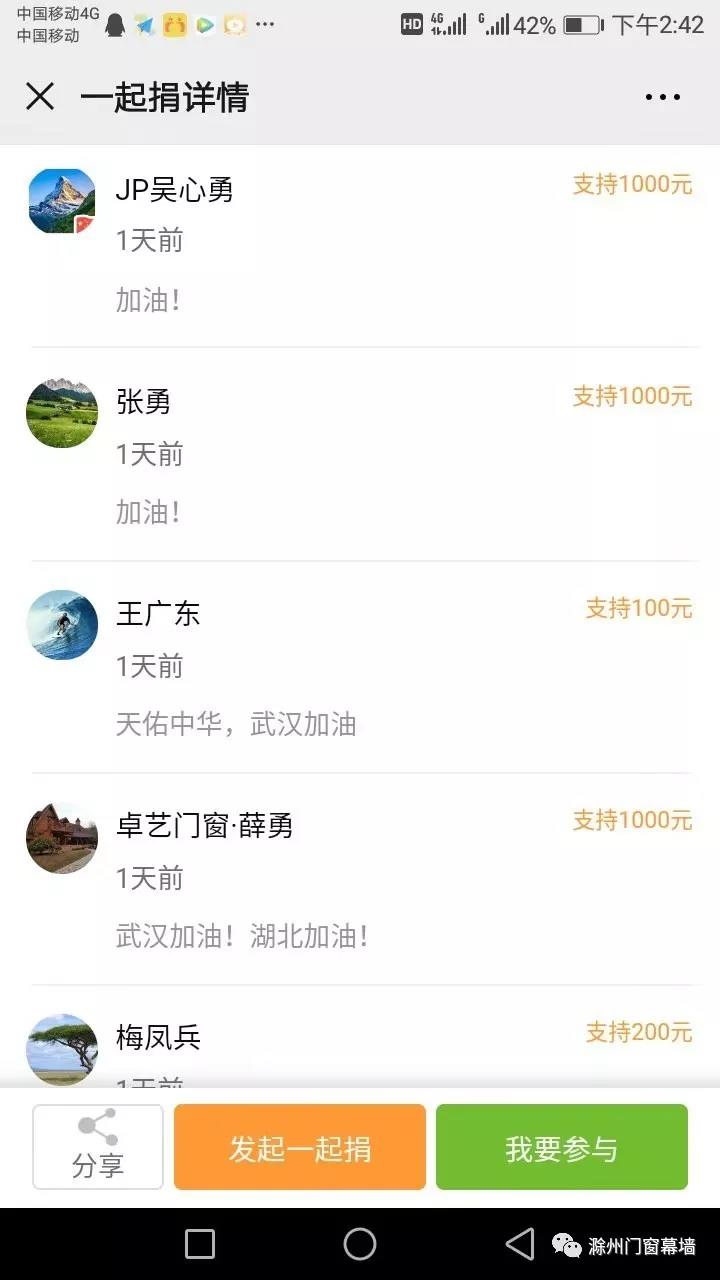Close the 一起捐详情 page
The image size is (720, 1280).
click(x=40, y=97)
